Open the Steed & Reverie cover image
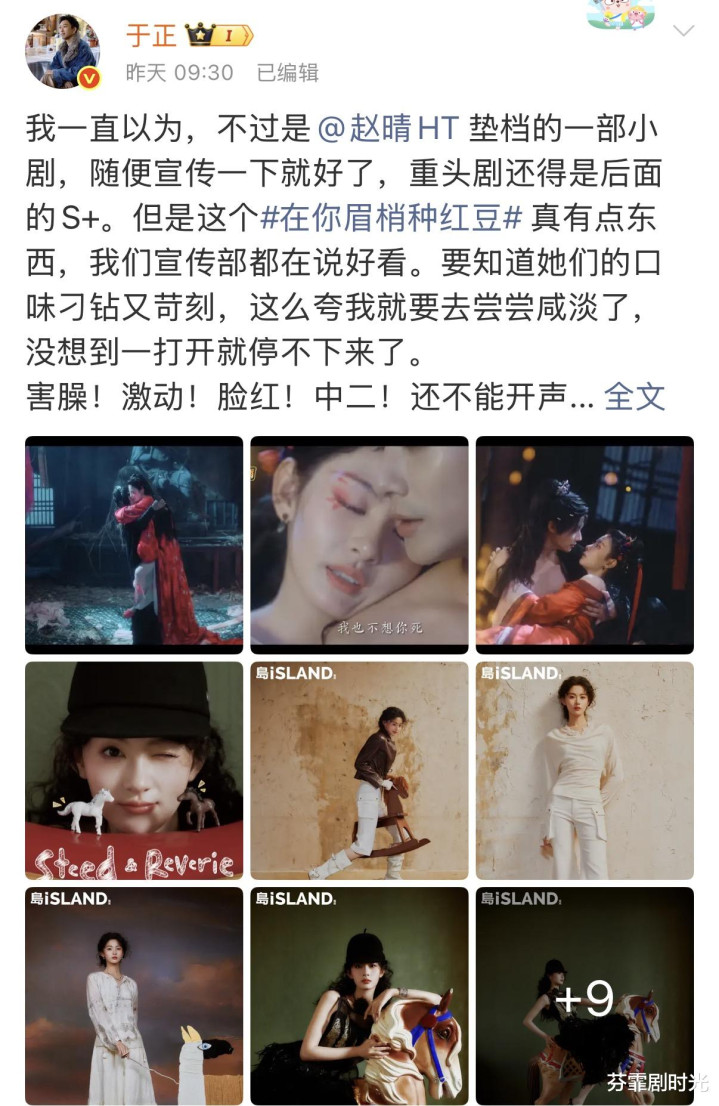The image size is (719, 1106). tap(134, 770)
